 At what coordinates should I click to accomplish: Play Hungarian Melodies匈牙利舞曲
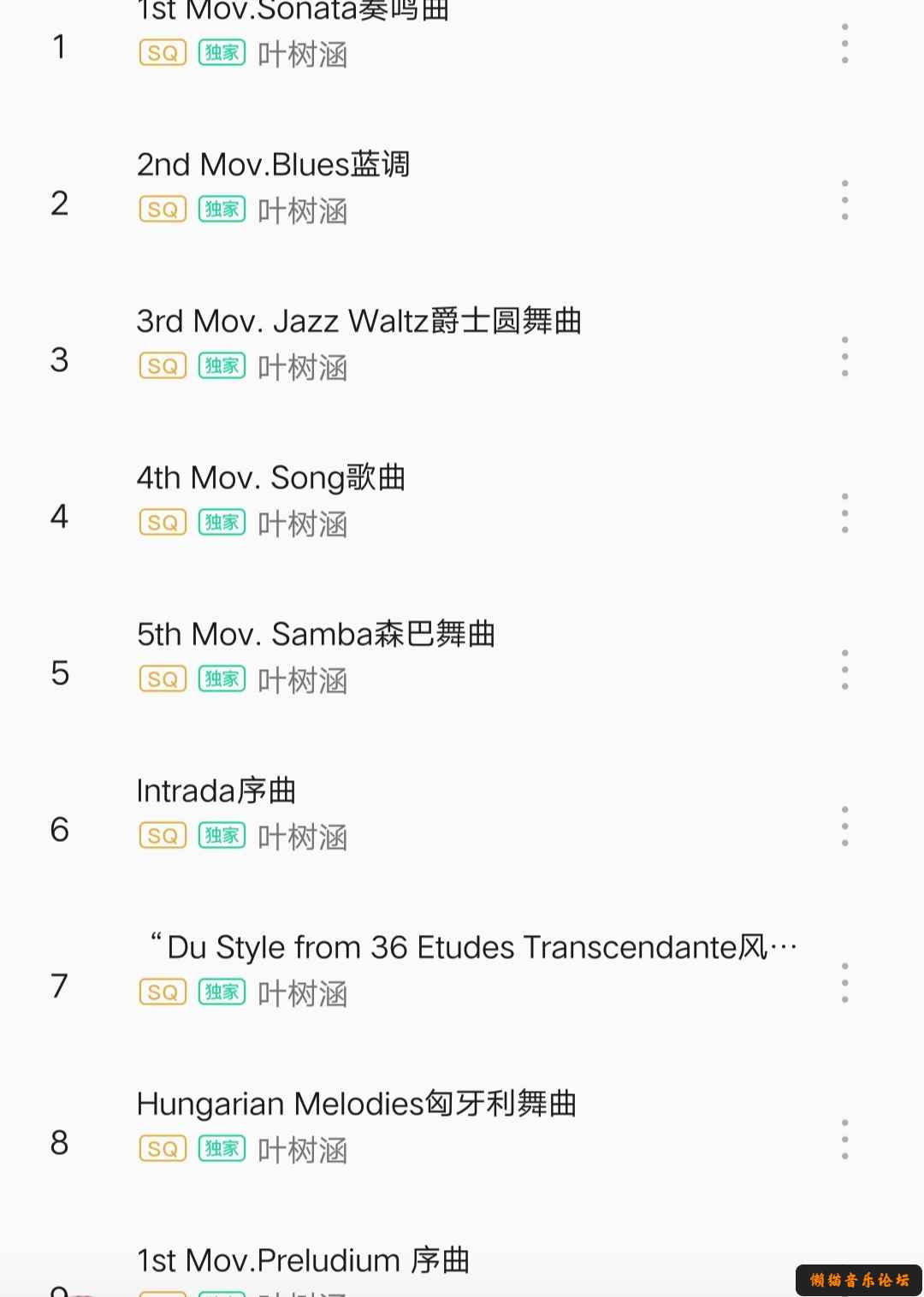click(x=357, y=1104)
